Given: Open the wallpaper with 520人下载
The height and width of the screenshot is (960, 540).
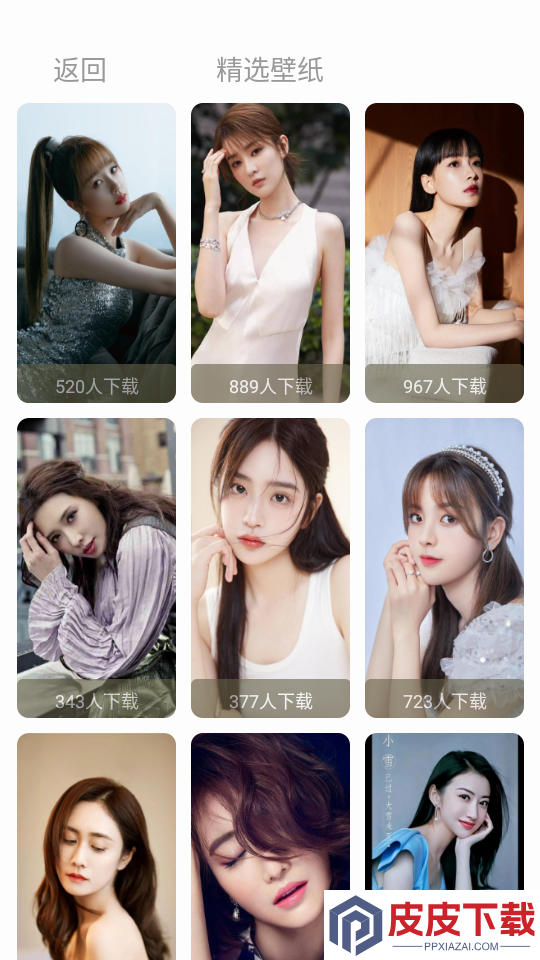Looking at the screenshot, I should coord(96,253).
